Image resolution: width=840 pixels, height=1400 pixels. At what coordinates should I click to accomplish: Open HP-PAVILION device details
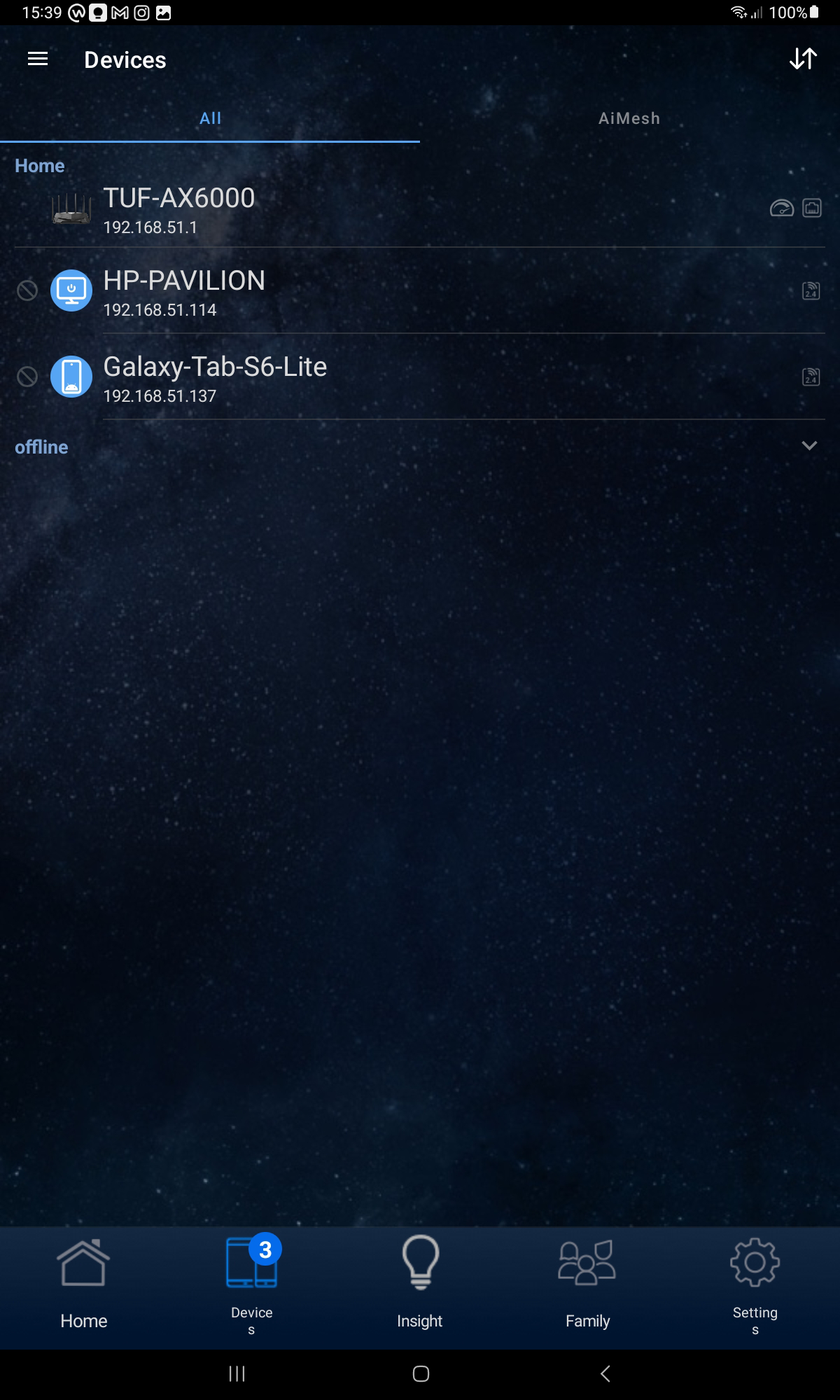tap(185, 293)
